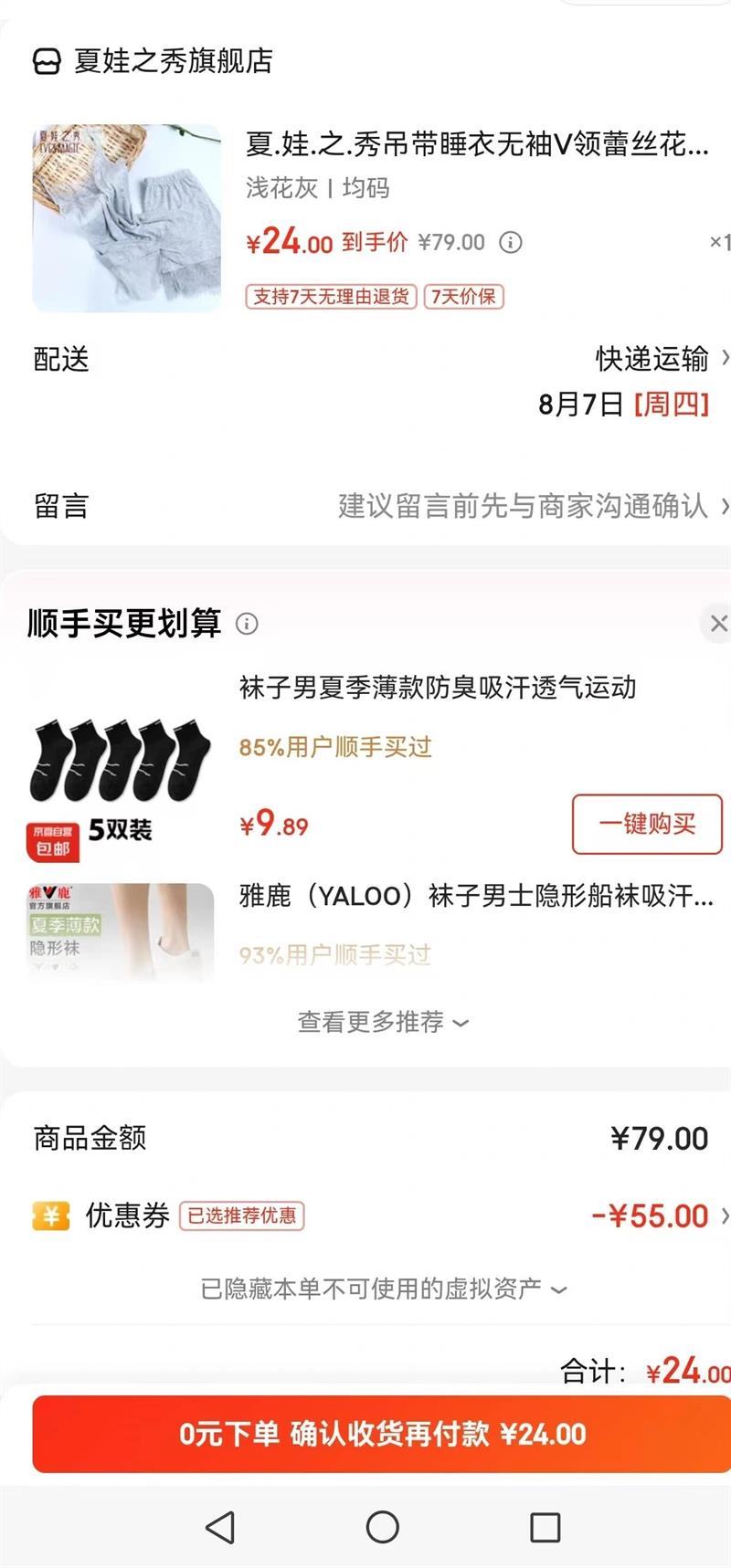This screenshot has height=1568, width=731.
Task: Tap the info icon next to 顺手买更划算
Action: coord(247,624)
